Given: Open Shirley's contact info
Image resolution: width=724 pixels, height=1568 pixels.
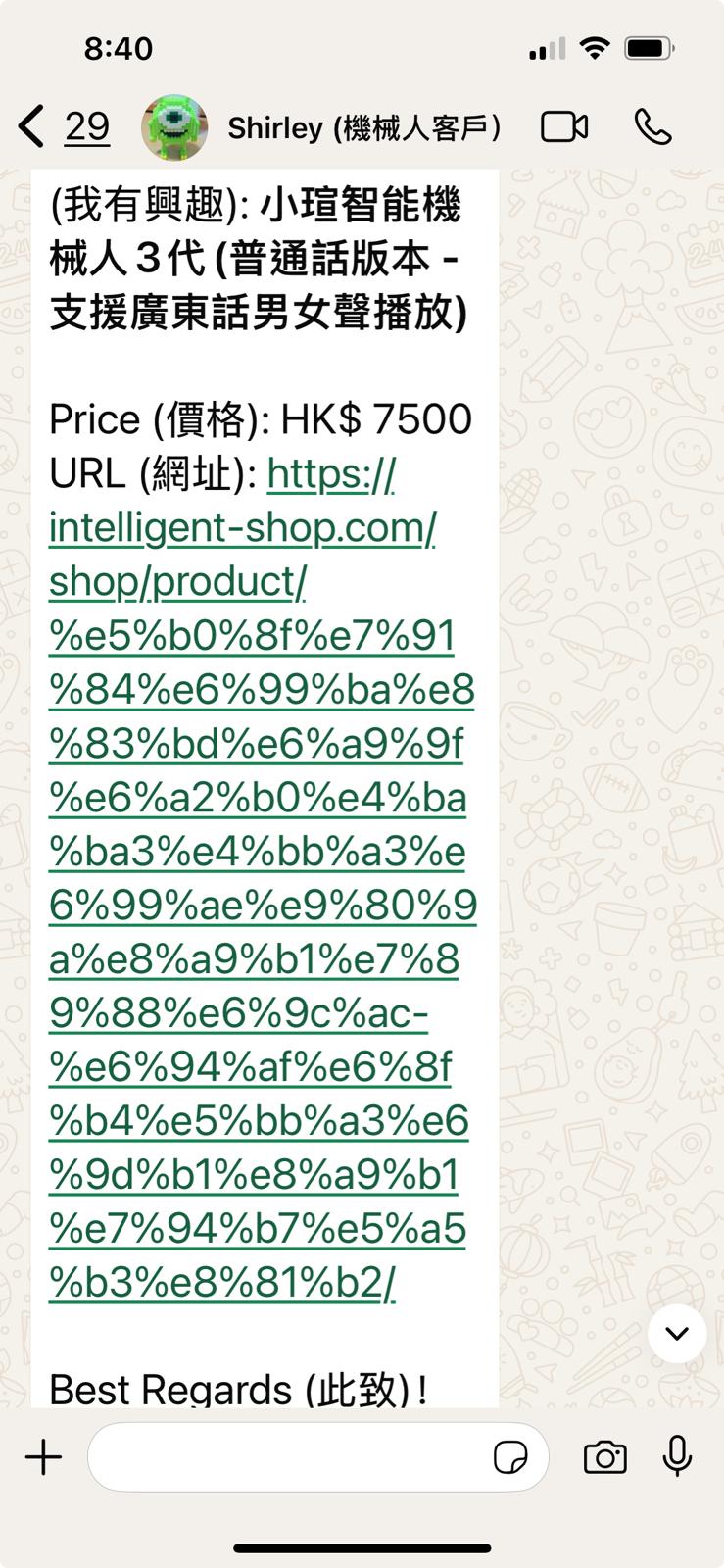Looking at the screenshot, I should (362, 127).
